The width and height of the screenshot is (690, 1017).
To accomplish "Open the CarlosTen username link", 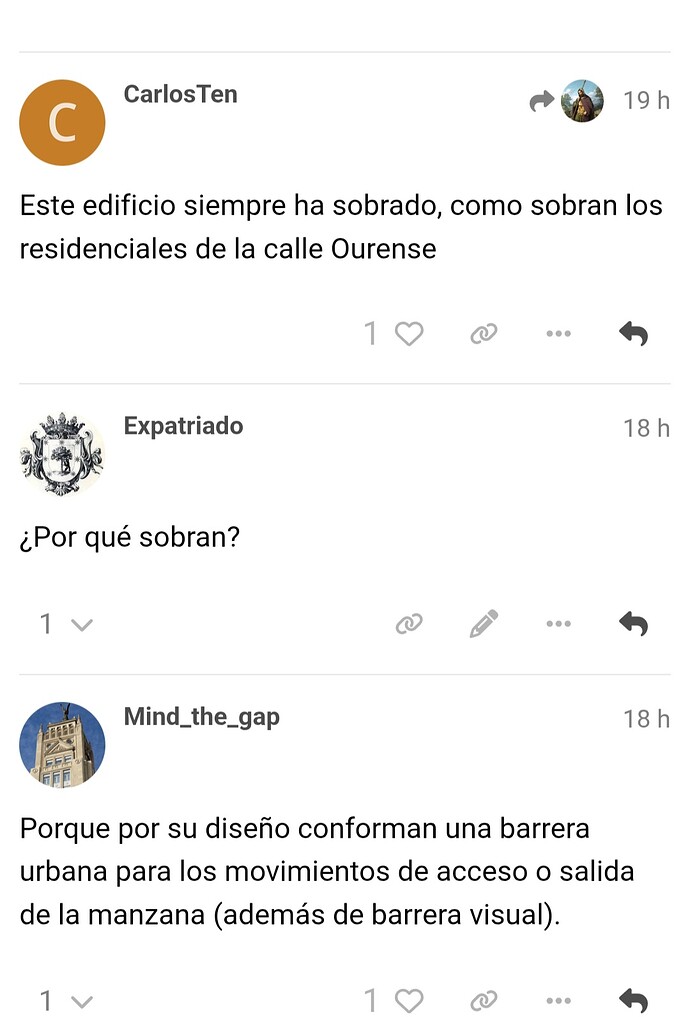I will pos(180,94).
